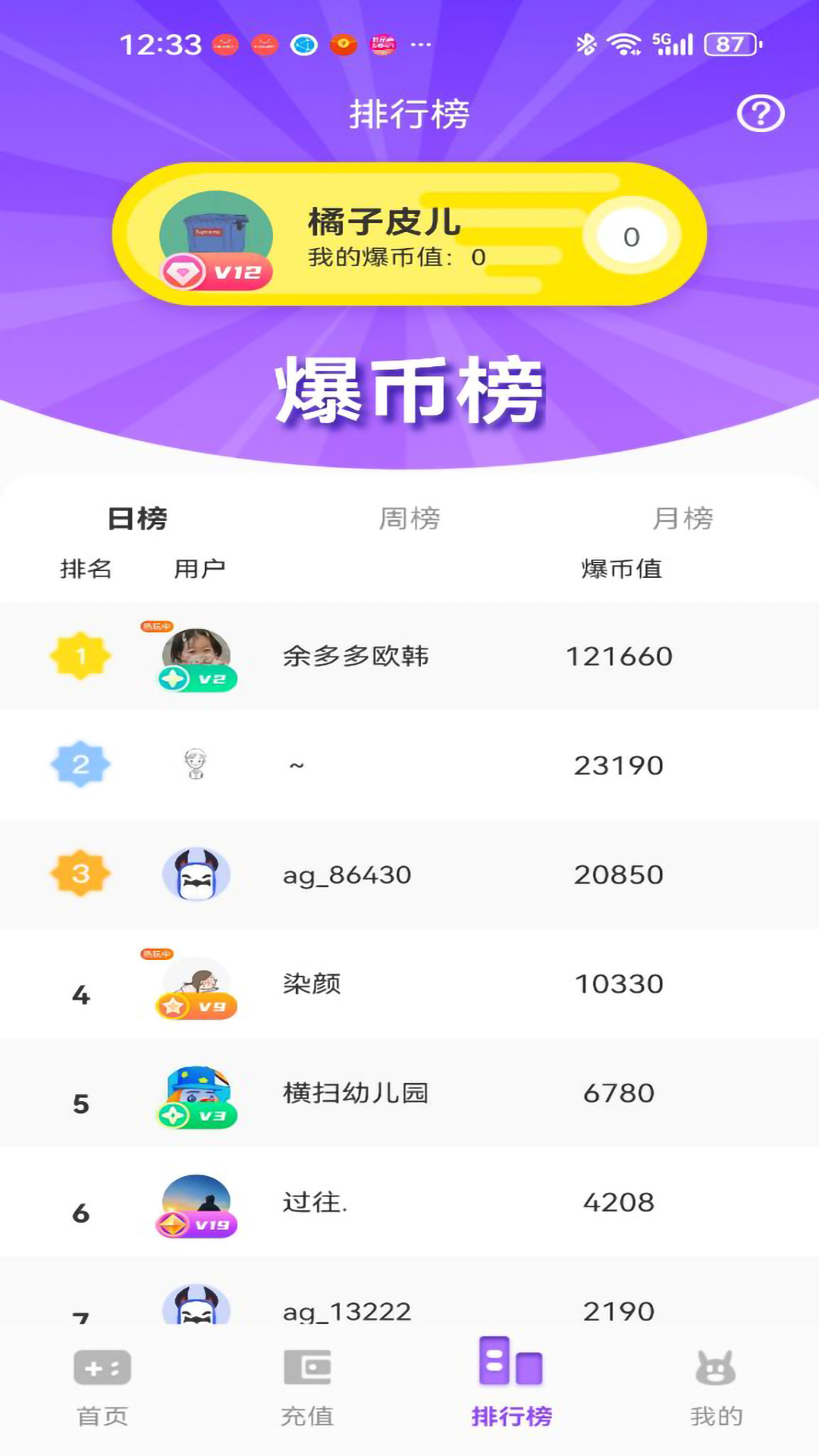The height and width of the screenshot is (1456, 819).
Task: Switch to the 日榜 daily ranking tab
Action: [x=137, y=519]
